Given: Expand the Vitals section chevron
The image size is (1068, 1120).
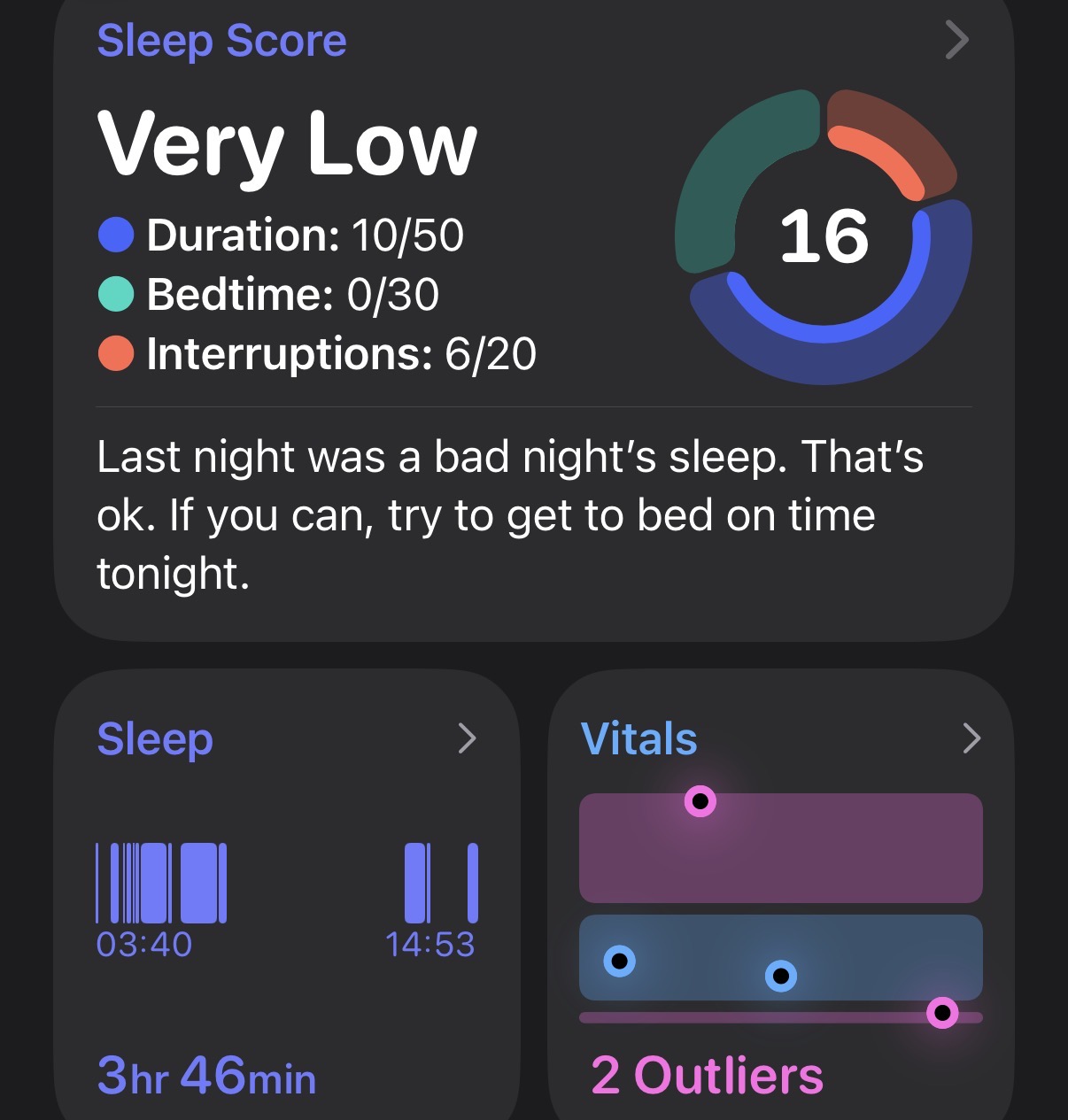Looking at the screenshot, I should point(971,738).
